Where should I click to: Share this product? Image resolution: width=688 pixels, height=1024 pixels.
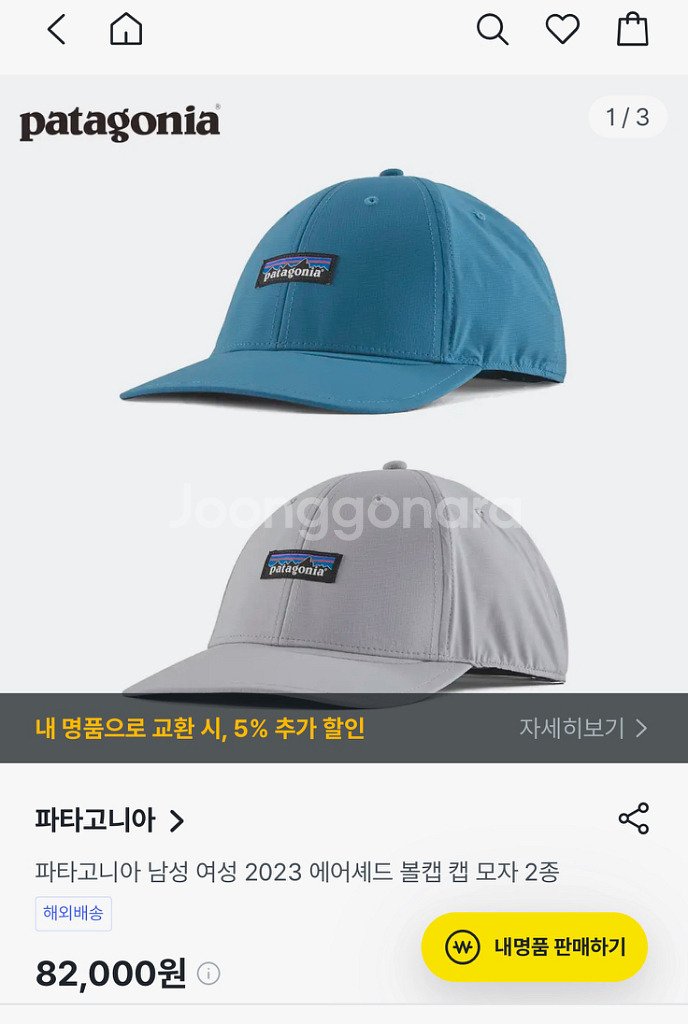[633, 819]
